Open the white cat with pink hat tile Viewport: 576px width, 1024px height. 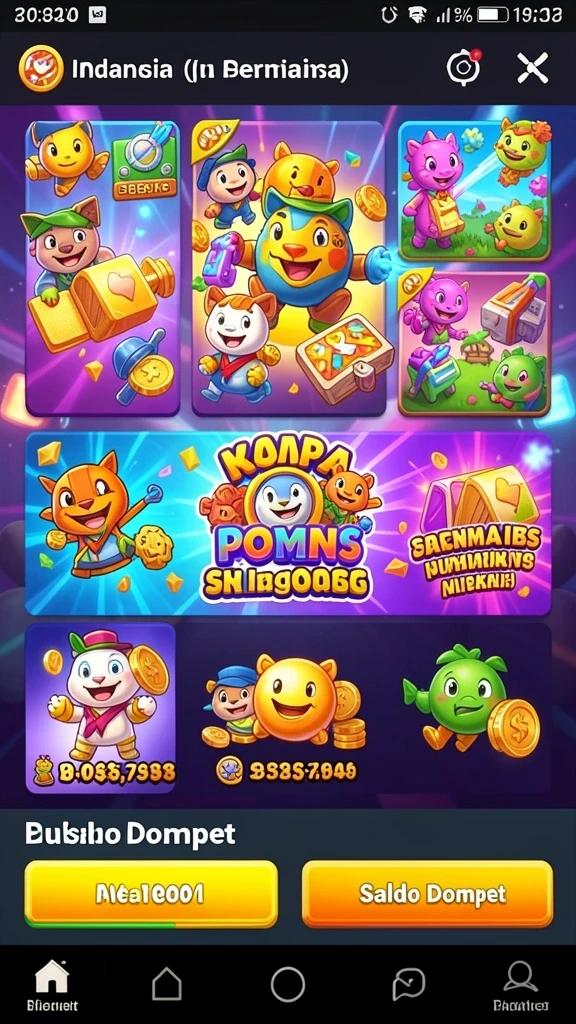[x=101, y=708]
